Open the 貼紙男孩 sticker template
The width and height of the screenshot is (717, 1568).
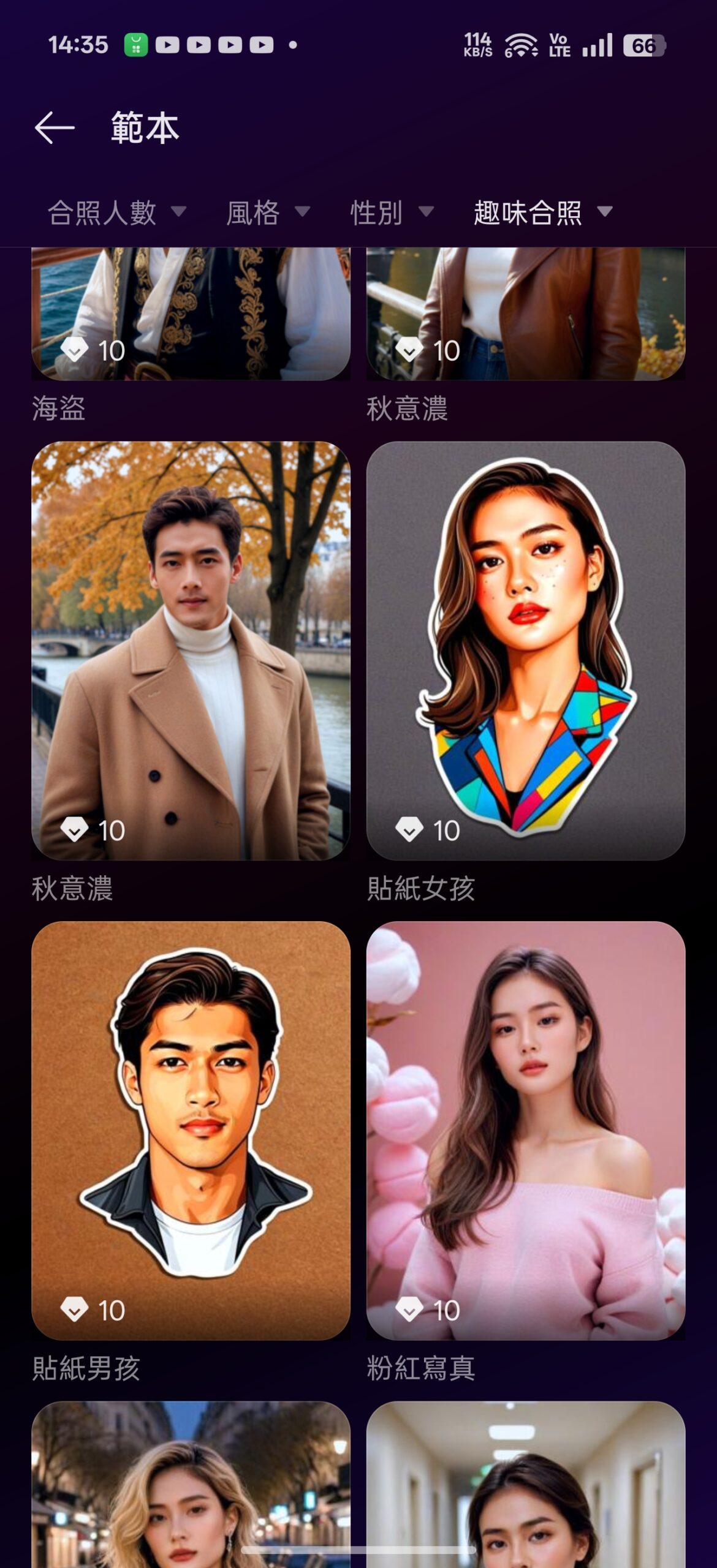[x=191, y=1130]
